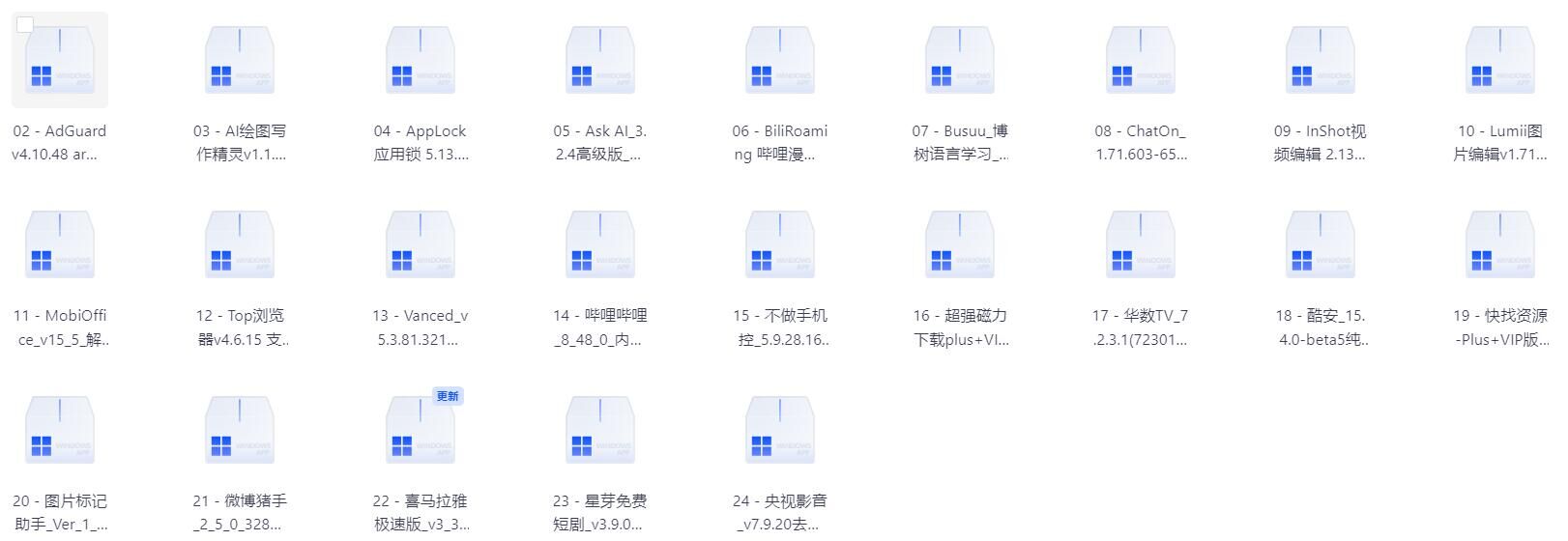Open the 05 - Ask AI file
This screenshot has width=1568, height=541.
click(599, 60)
